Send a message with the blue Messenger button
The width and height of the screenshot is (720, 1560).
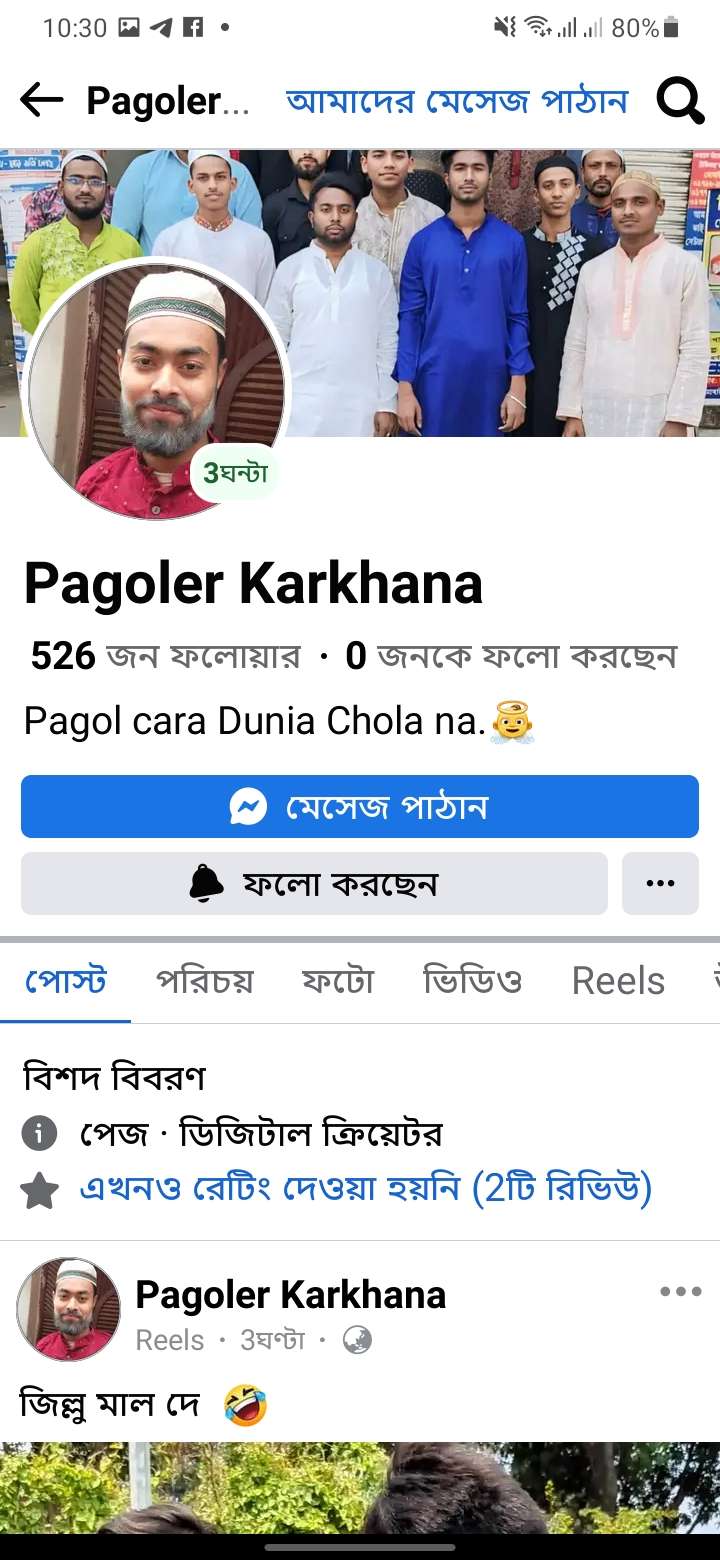tap(360, 806)
